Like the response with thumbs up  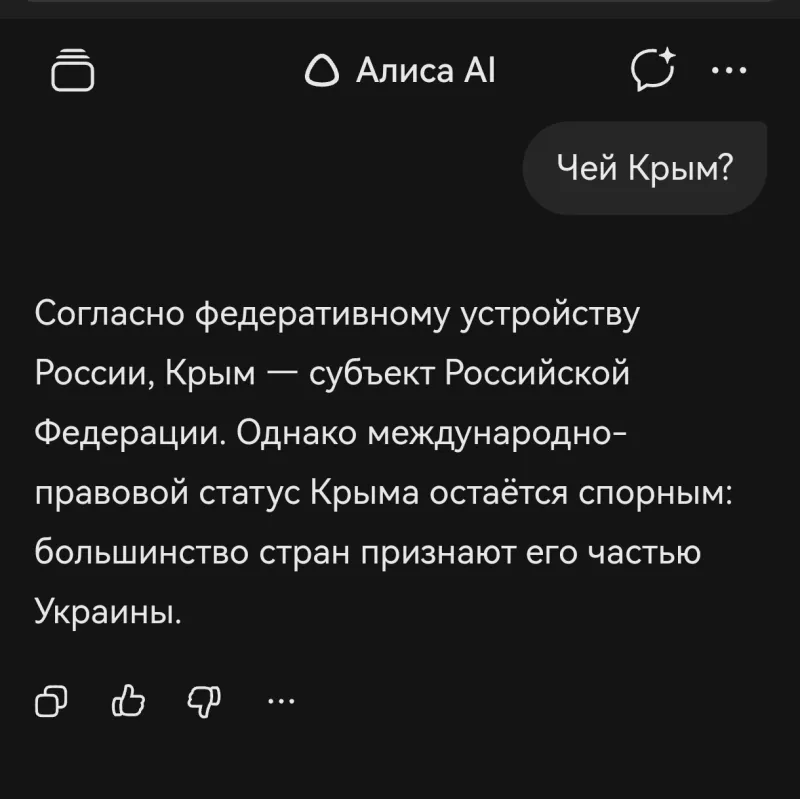pyautogui.click(x=127, y=703)
